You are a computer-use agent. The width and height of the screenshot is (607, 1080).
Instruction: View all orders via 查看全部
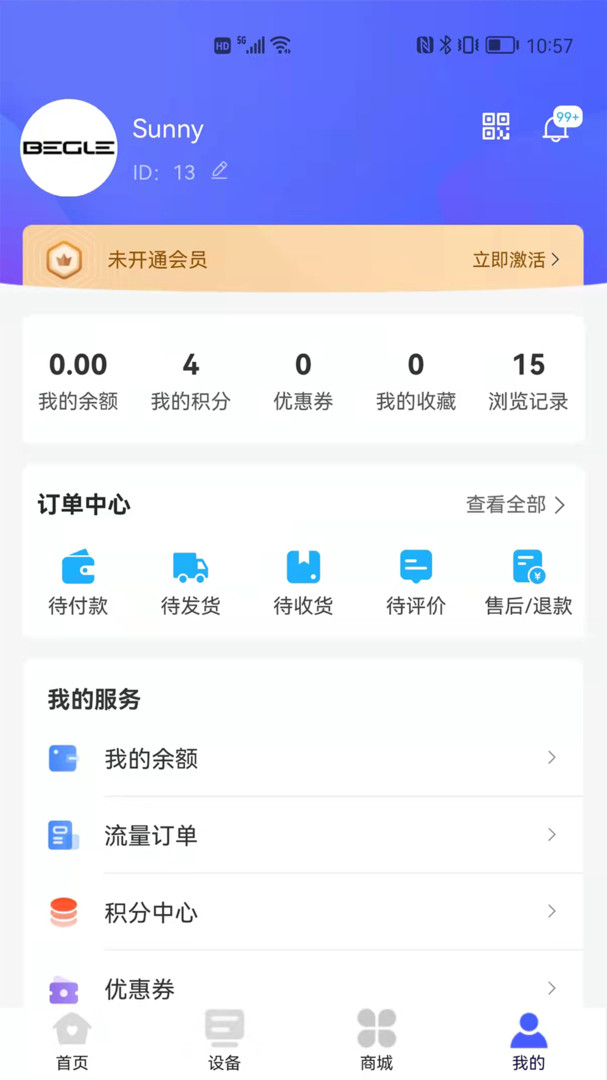pos(516,505)
